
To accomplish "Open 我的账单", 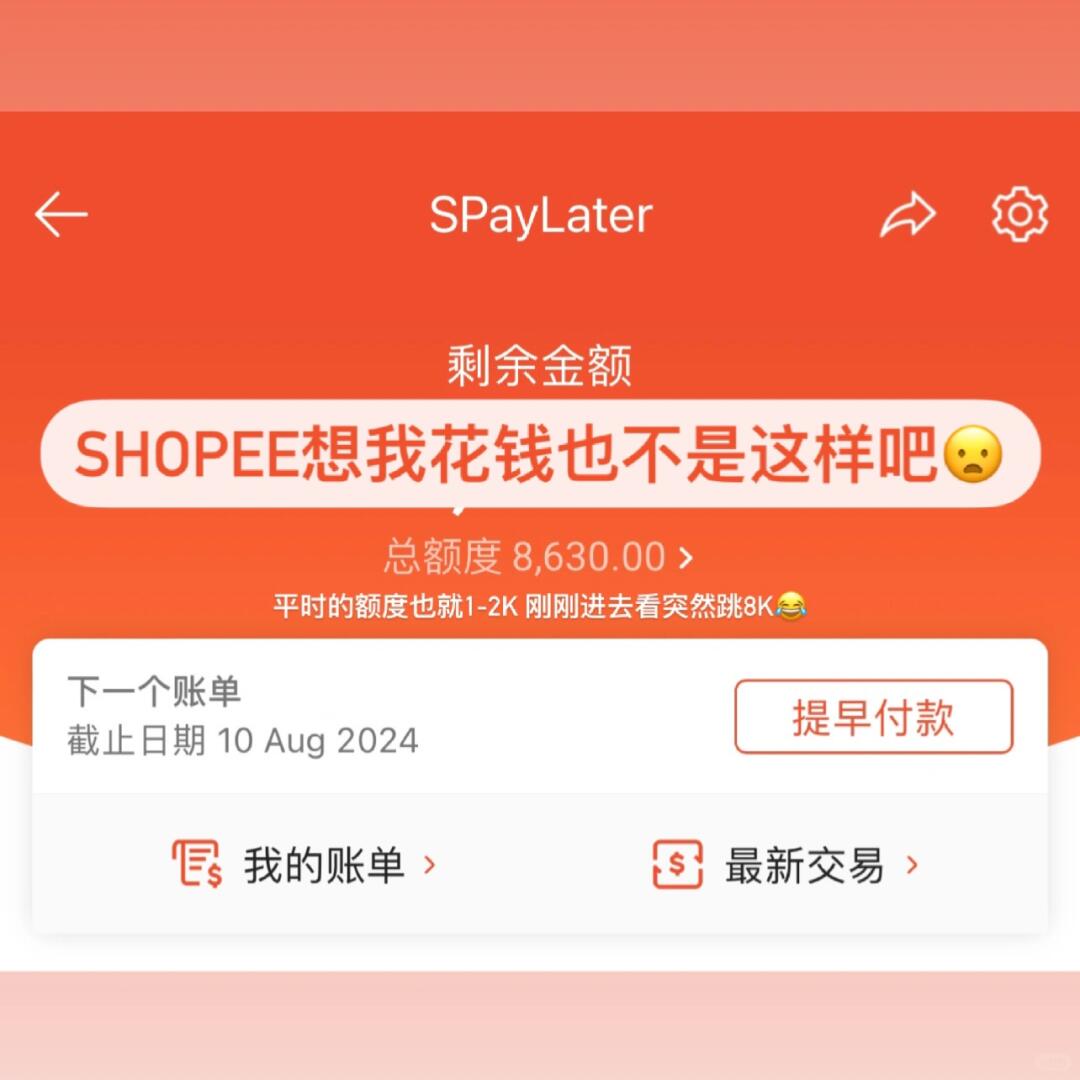I will coord(305,865).
